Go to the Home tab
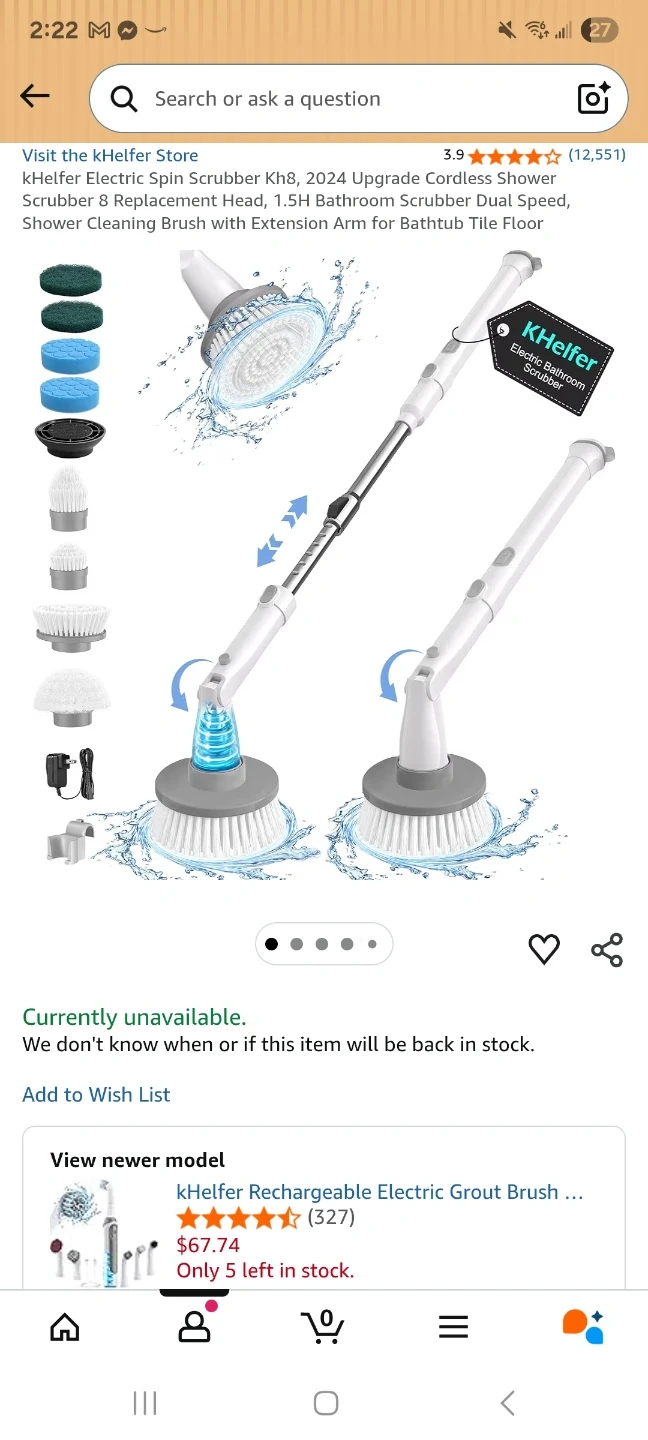648x1440 pixels. coord(65,1327)
